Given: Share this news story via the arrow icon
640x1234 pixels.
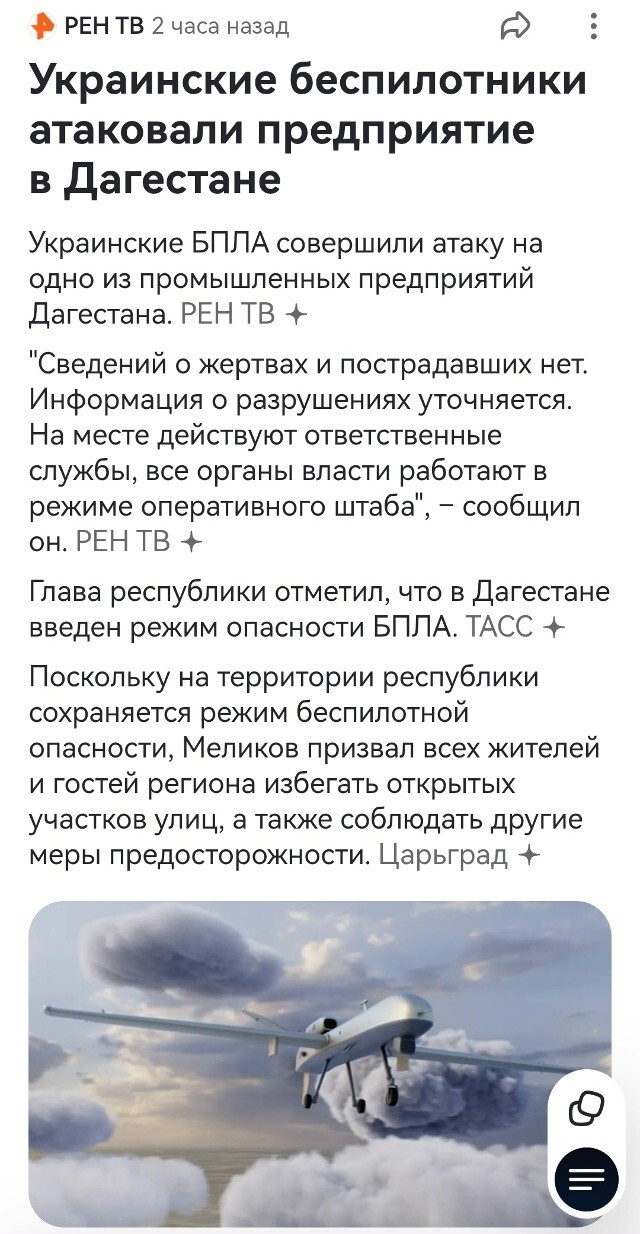Looking at the screenshot, I should coord(515,27).
